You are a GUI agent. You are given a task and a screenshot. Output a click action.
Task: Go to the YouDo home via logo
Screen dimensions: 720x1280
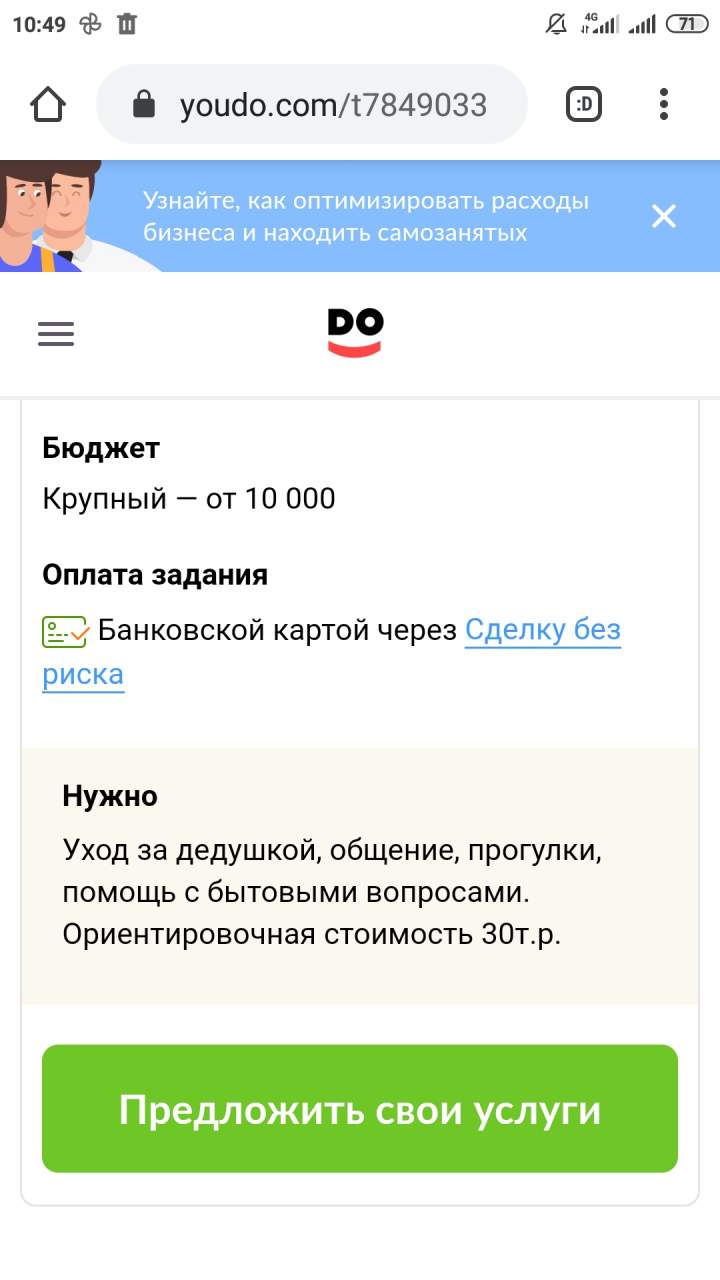tap(355, 332)
